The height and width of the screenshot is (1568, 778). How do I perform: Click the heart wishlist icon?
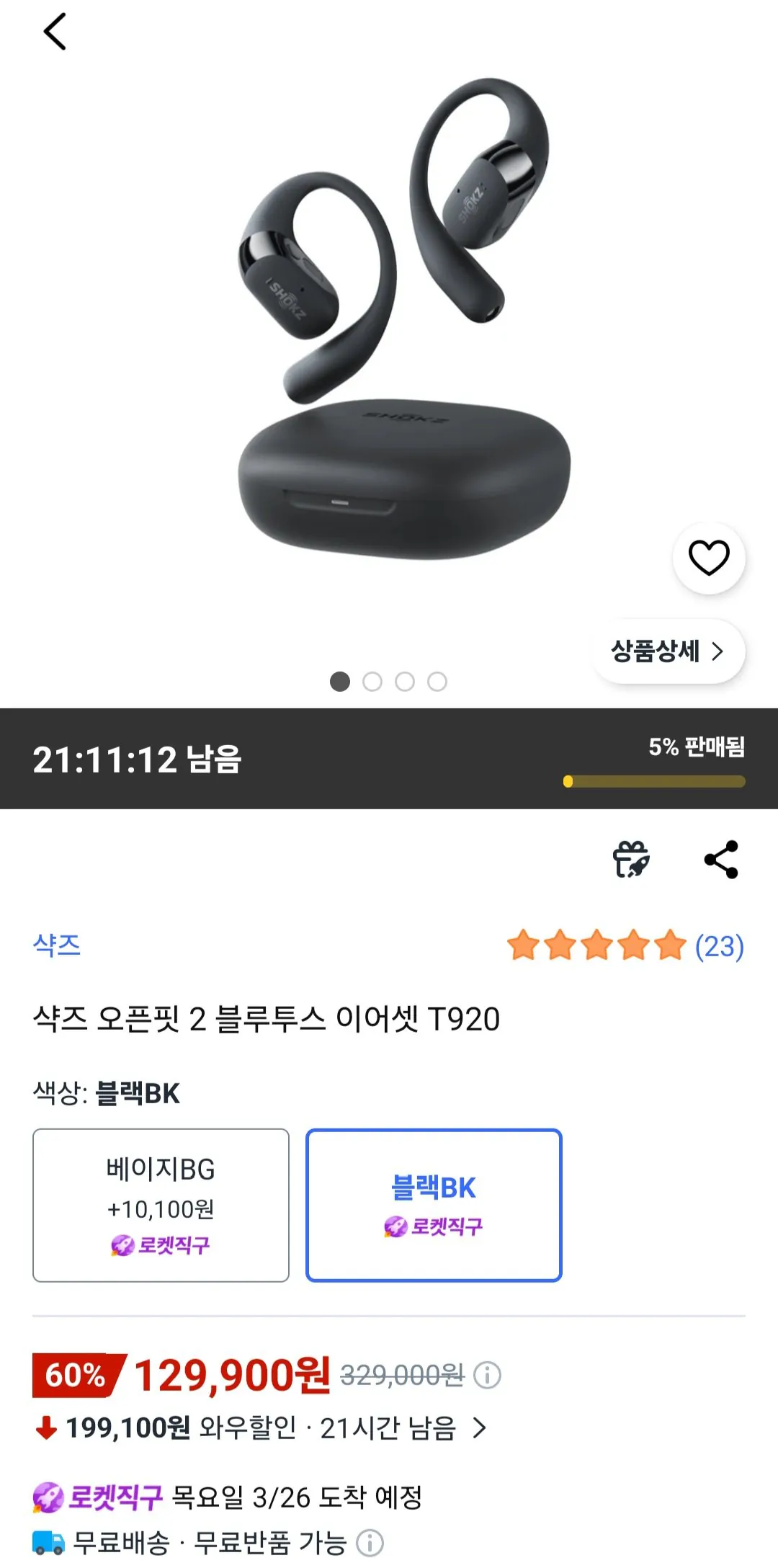(x=710, y=558)
